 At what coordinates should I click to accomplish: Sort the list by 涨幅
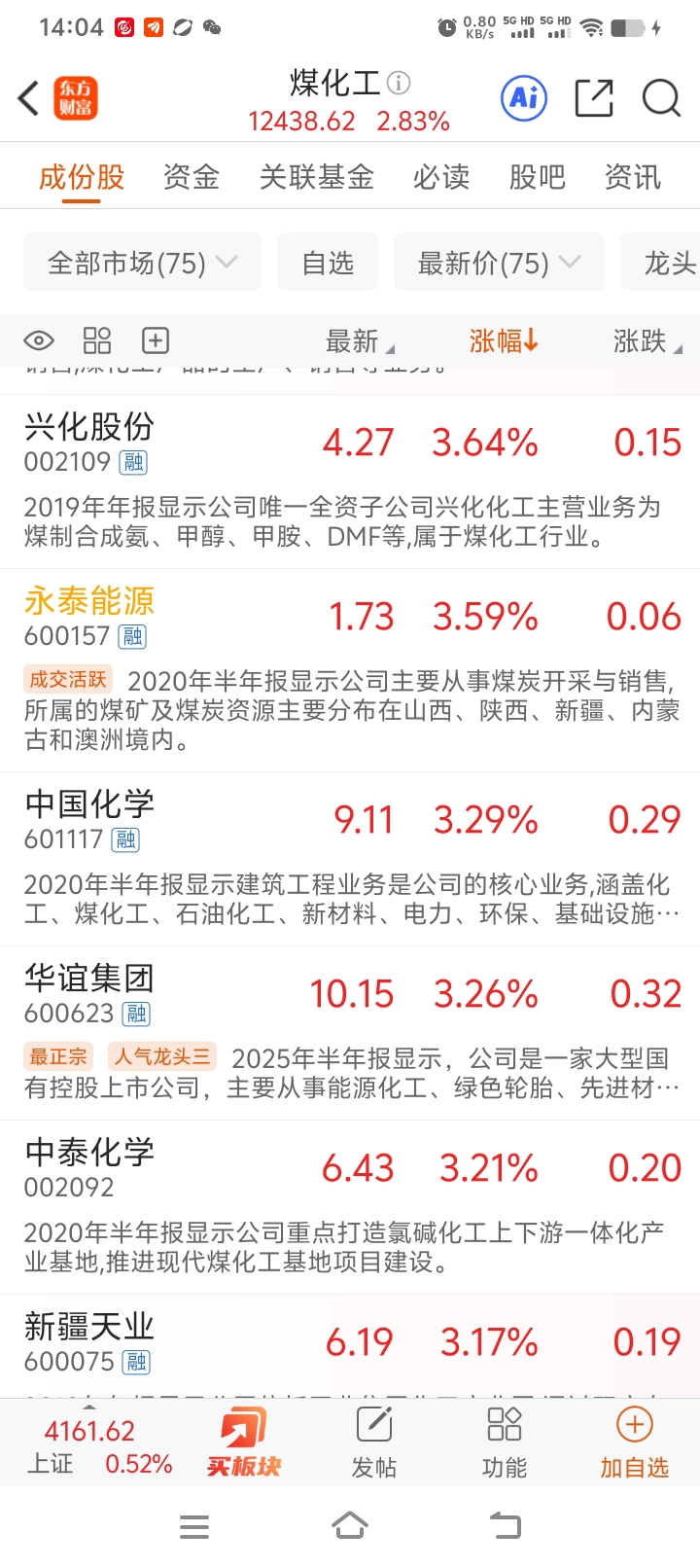point(503,340)
